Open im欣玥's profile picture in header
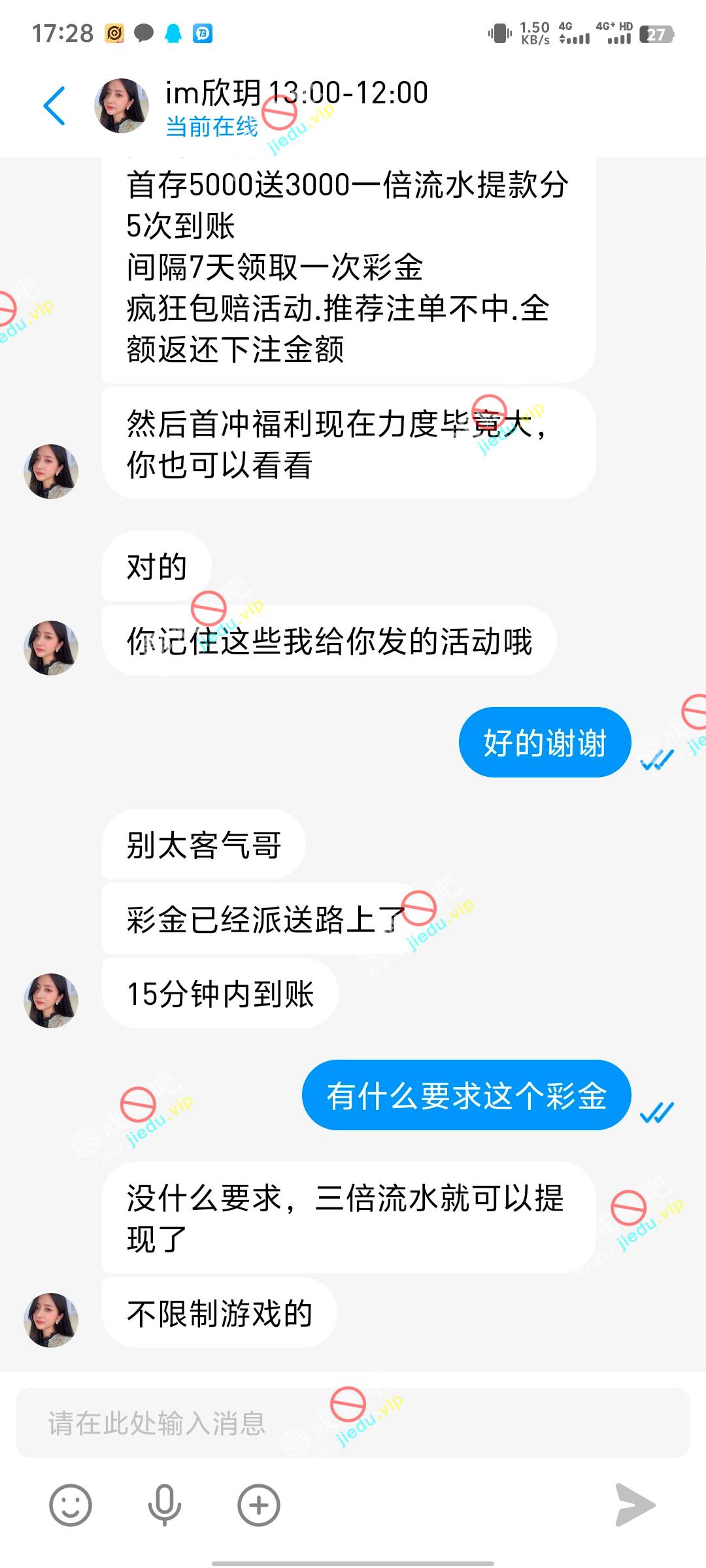The height and width of the screenshot is (1568, 706). coord(122,106)
